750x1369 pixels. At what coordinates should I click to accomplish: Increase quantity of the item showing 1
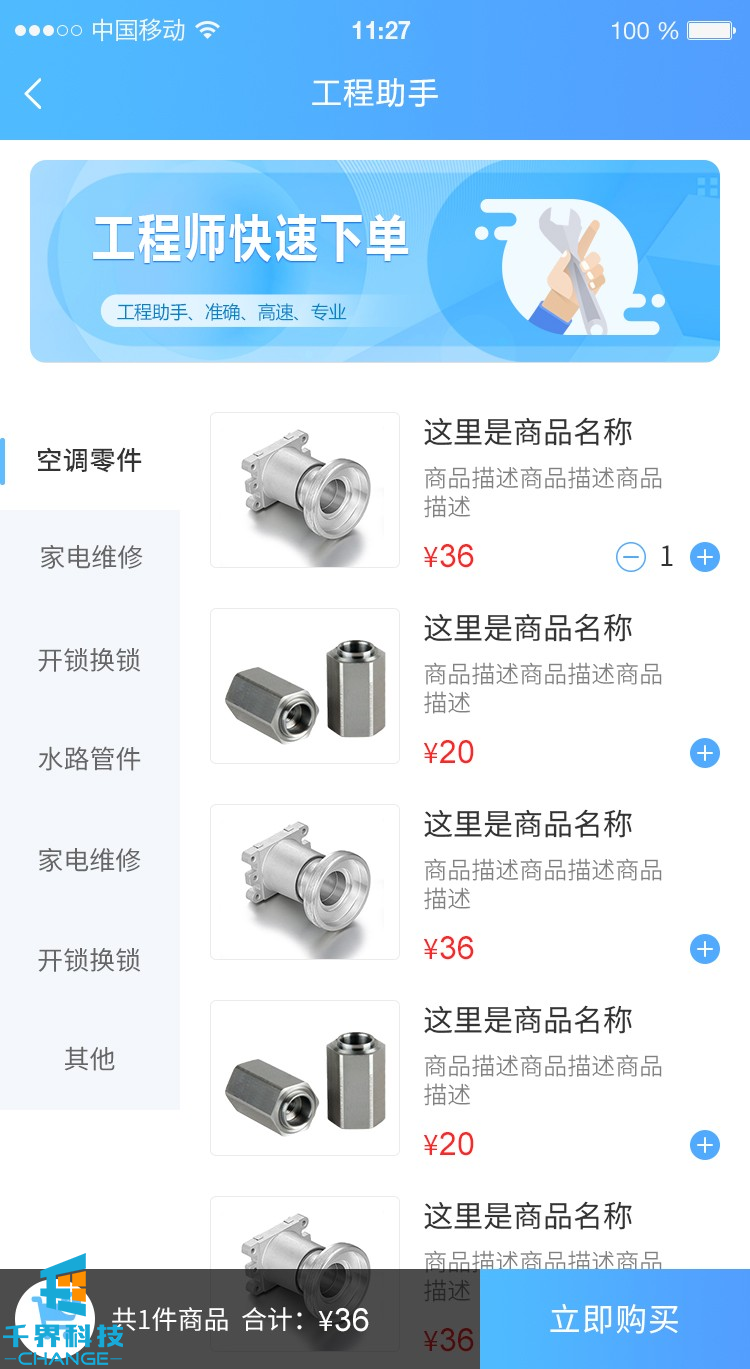tap(705, 557)
